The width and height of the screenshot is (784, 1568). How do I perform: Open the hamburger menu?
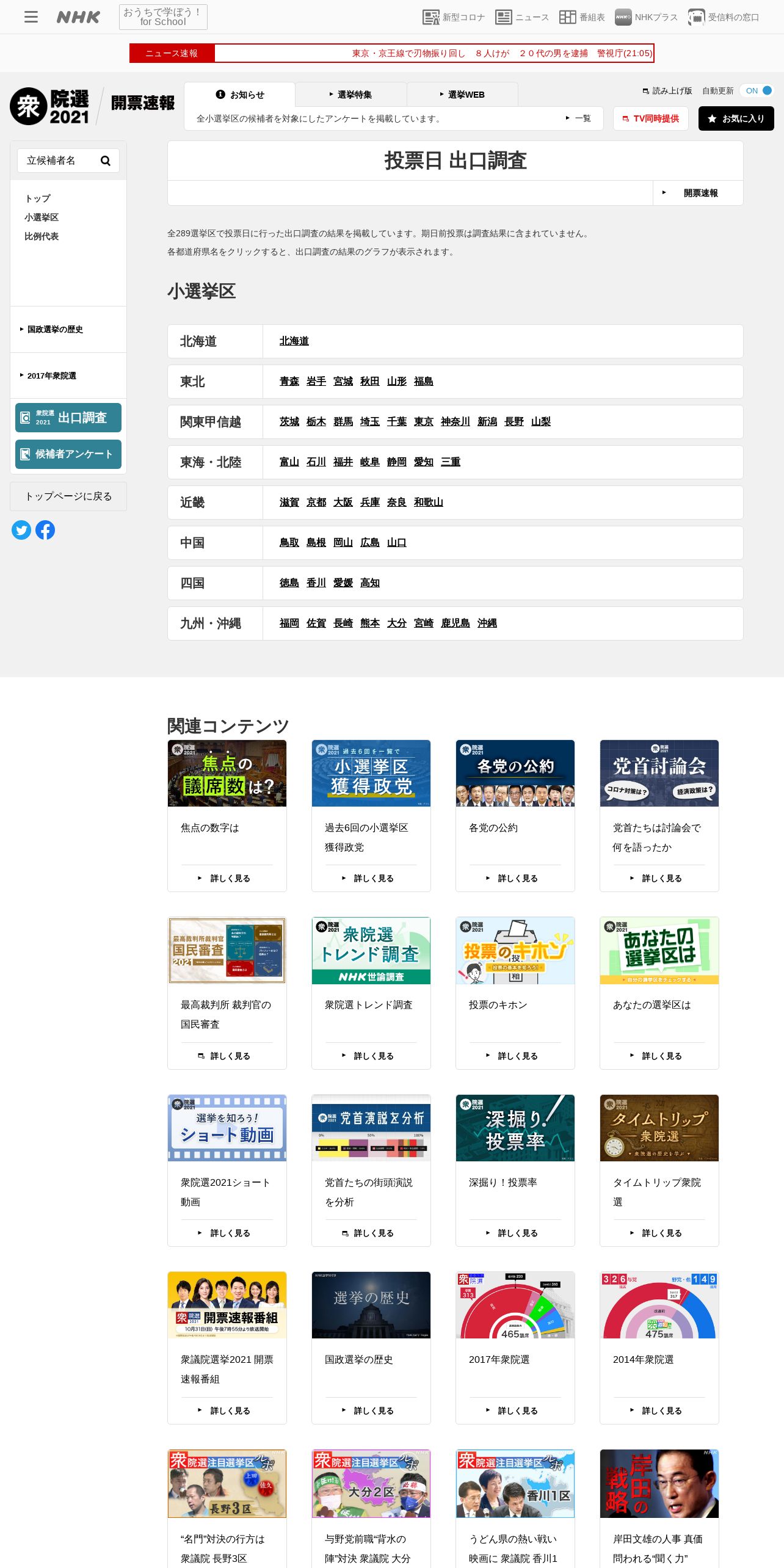point(31,17)
